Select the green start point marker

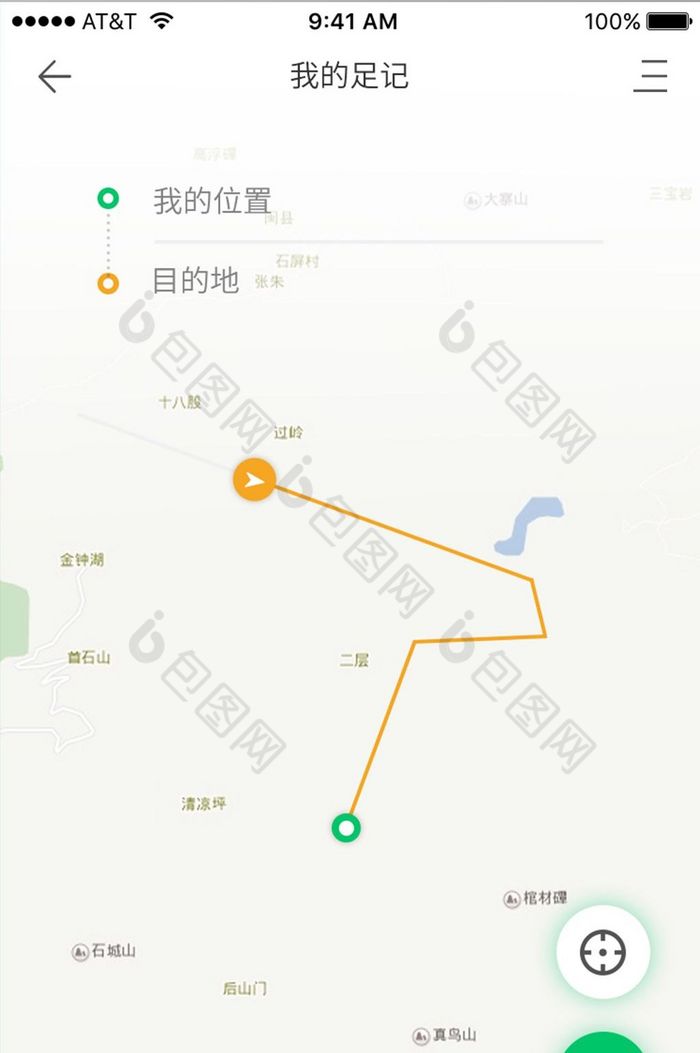(346, 828)
